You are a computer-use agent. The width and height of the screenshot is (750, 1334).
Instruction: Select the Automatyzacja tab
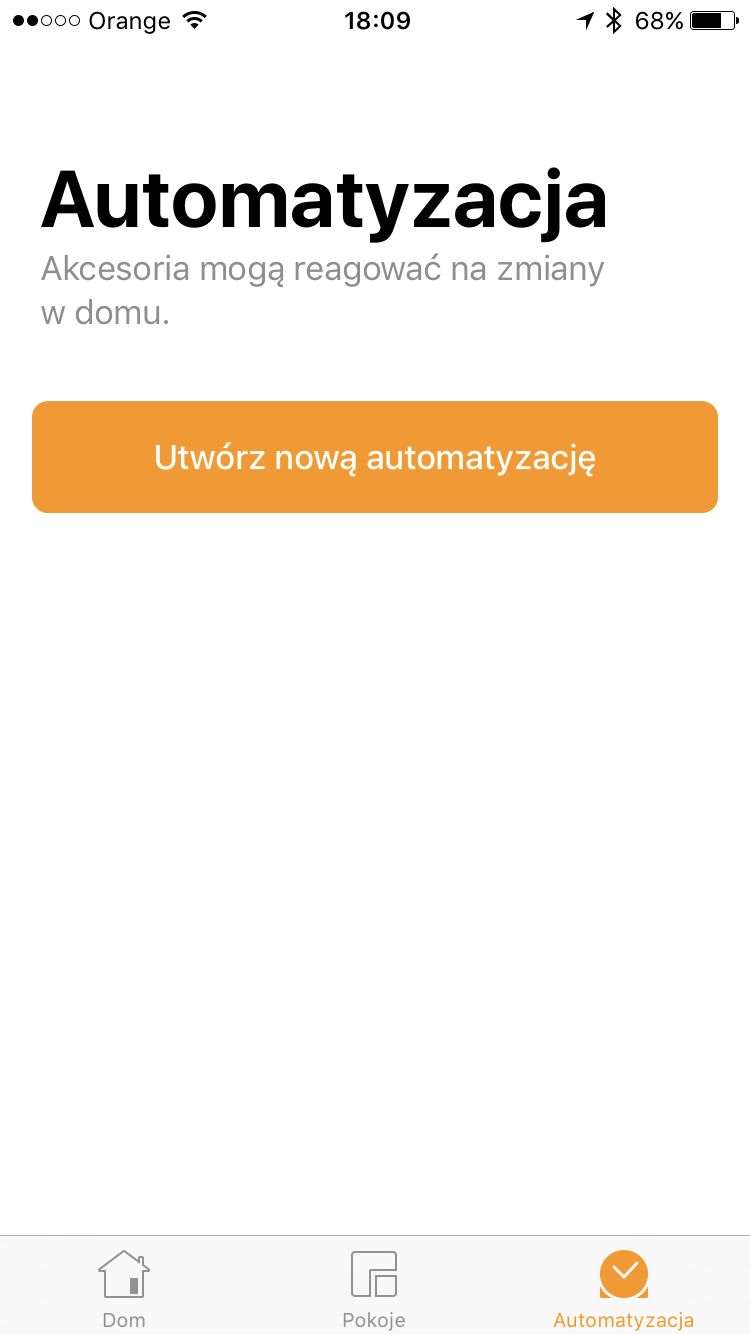click(624, 1287)
